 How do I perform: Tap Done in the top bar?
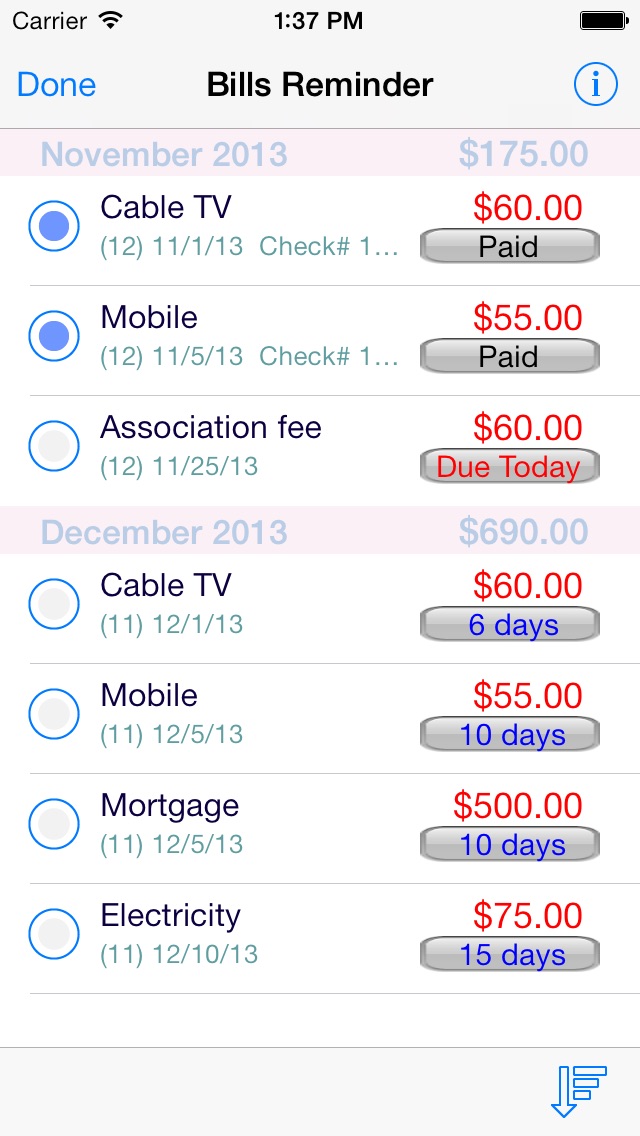tap(57, 85)
